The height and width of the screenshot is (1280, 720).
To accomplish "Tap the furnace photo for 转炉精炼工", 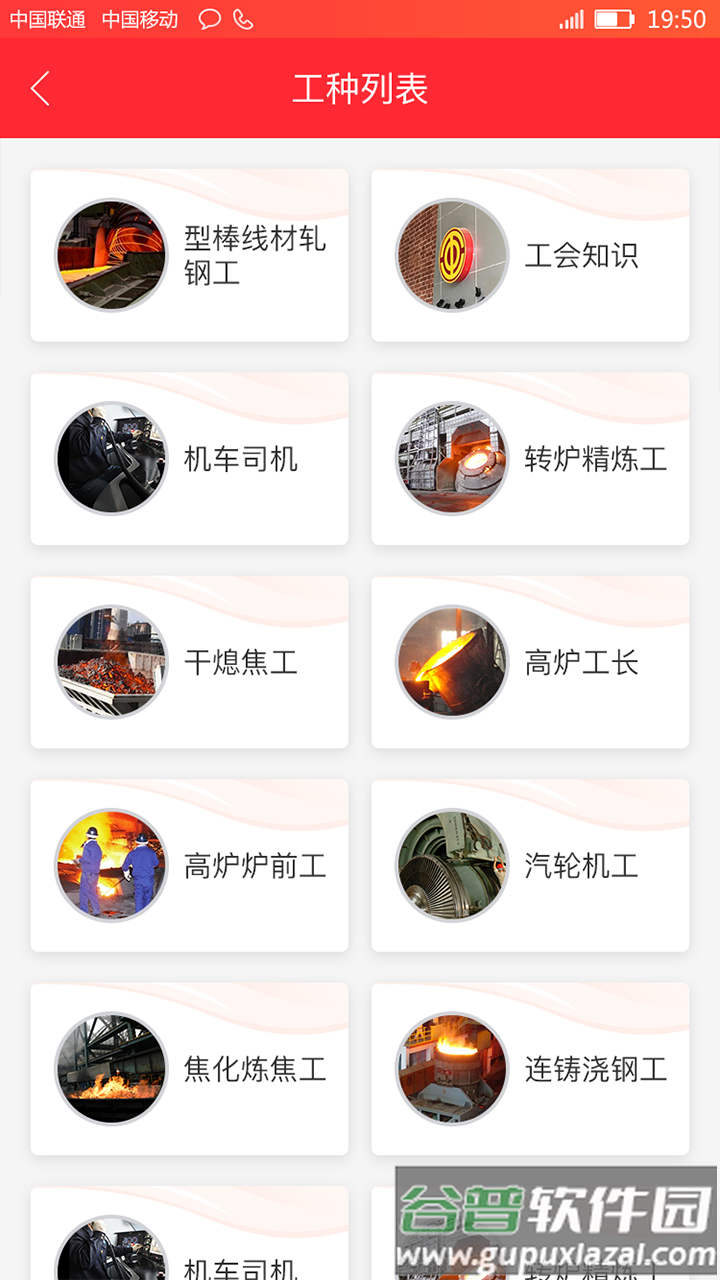I will [450, 460].
